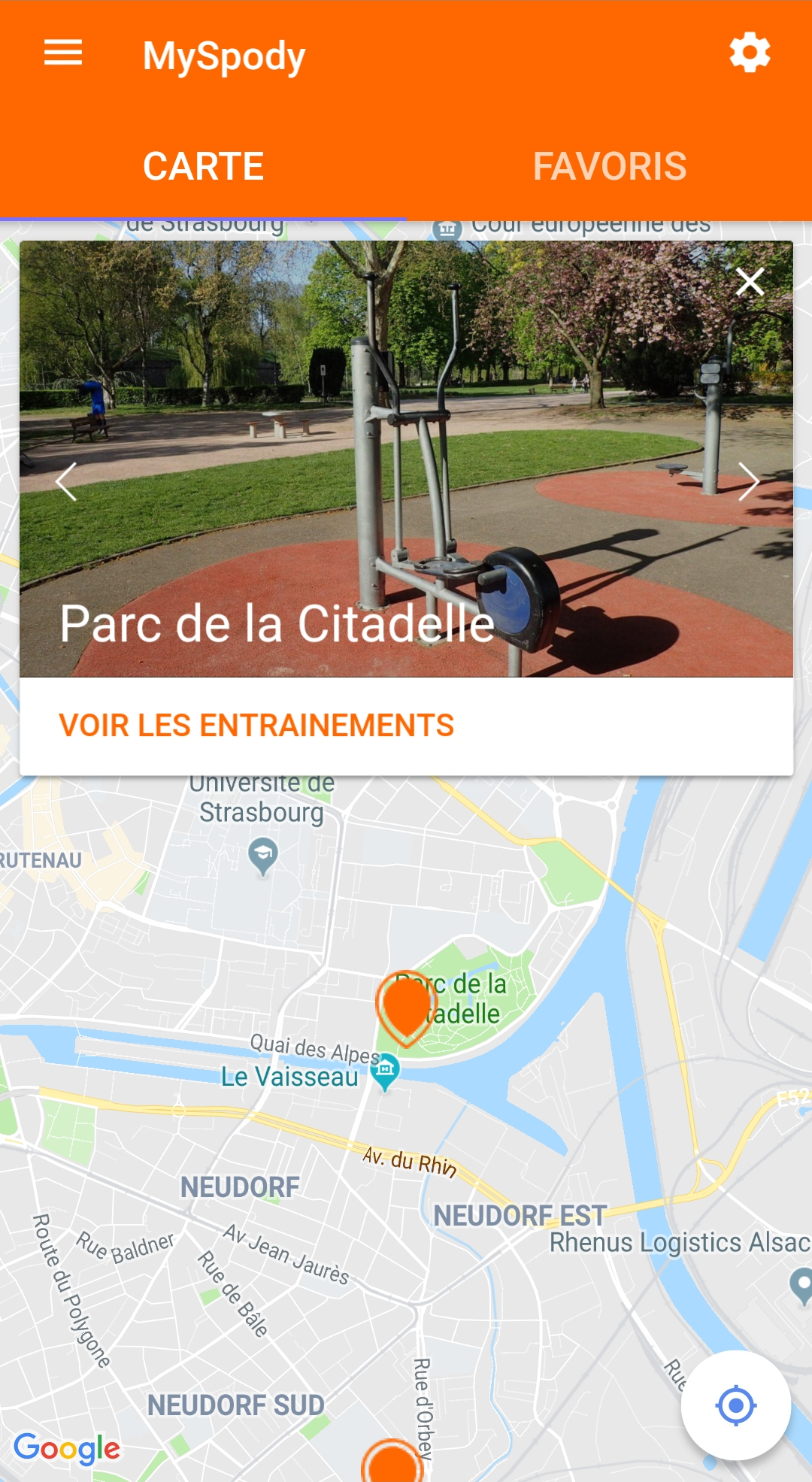Tap the Le Vaisseau map pin
812x1482 pixels.
point(386,1071)
